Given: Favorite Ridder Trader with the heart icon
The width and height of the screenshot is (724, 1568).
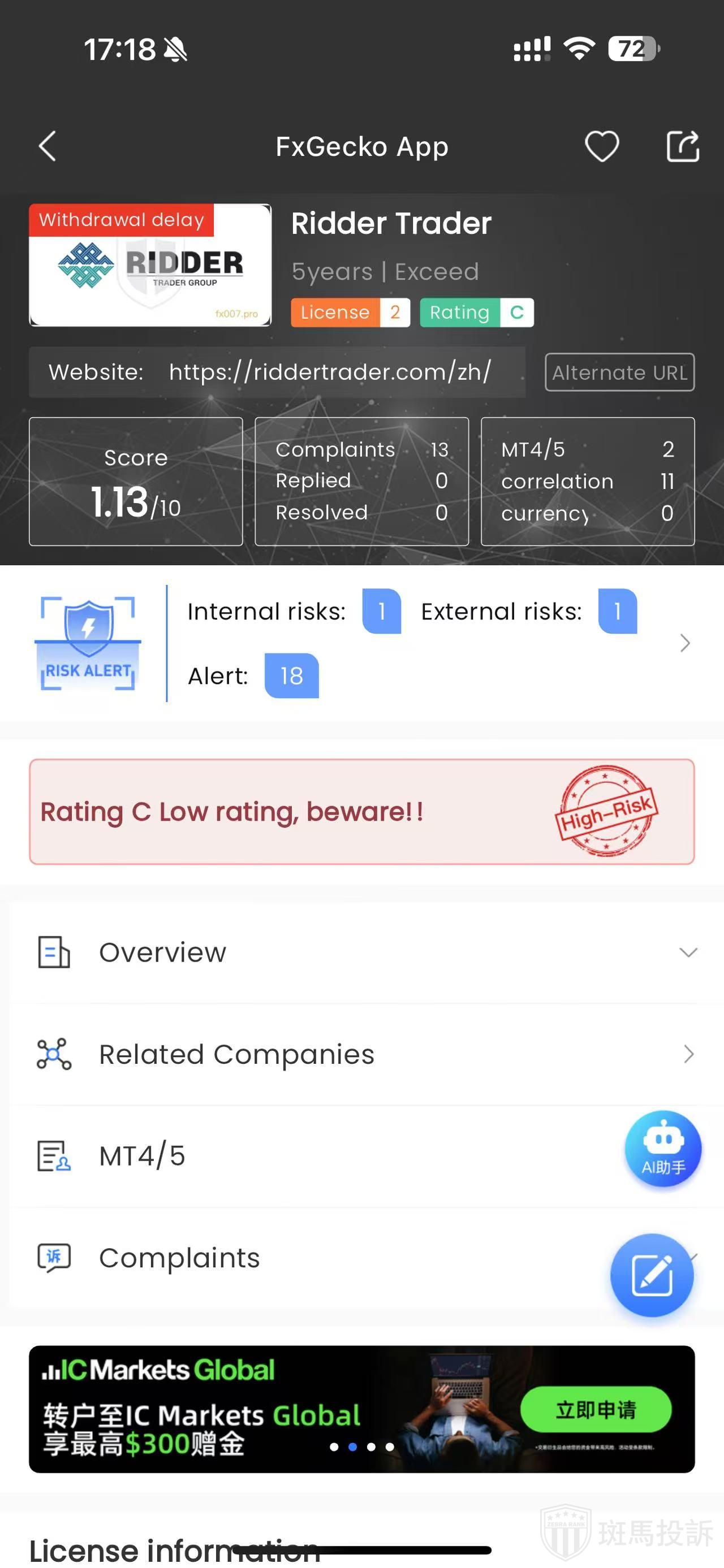Looking at the screenshot, I should (602, 147).
